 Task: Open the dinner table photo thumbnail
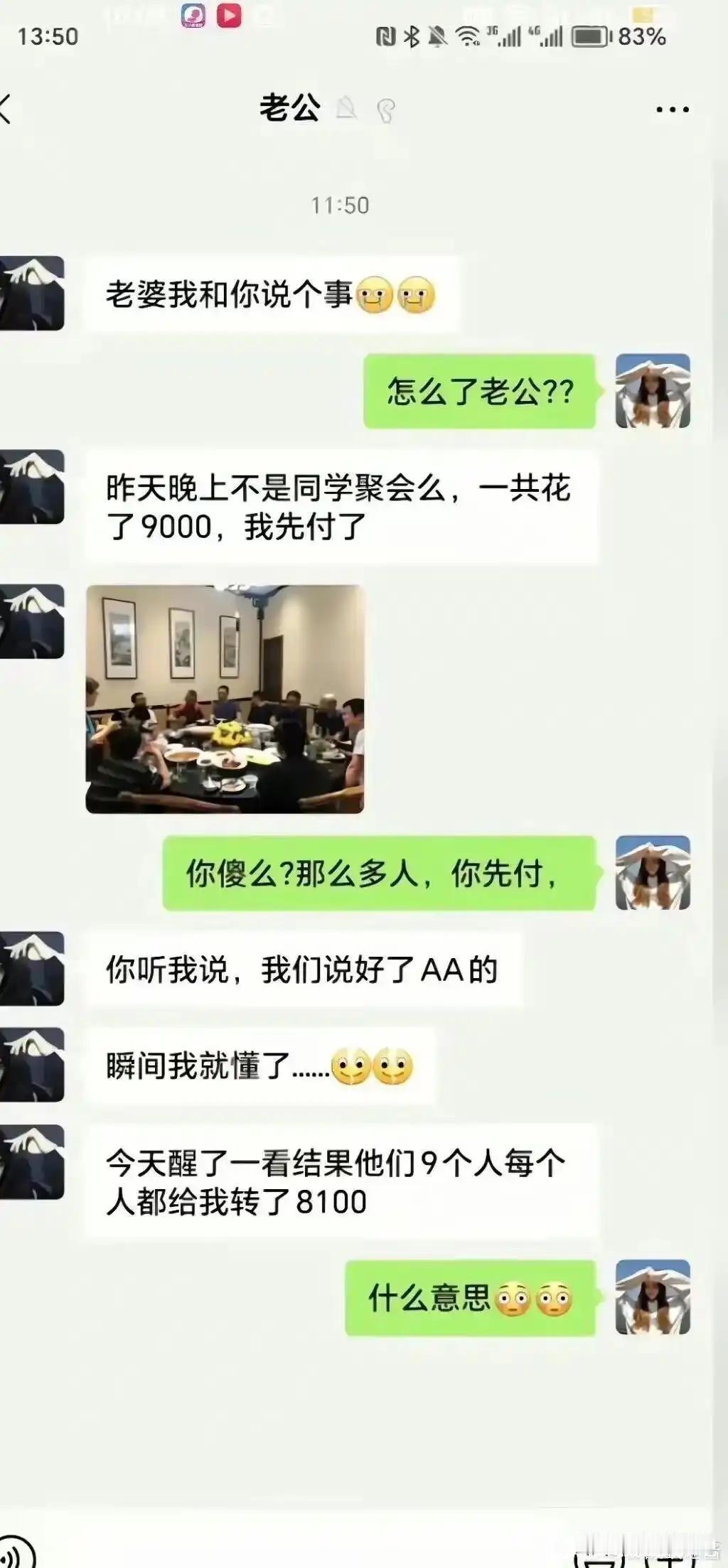point(226,700)
